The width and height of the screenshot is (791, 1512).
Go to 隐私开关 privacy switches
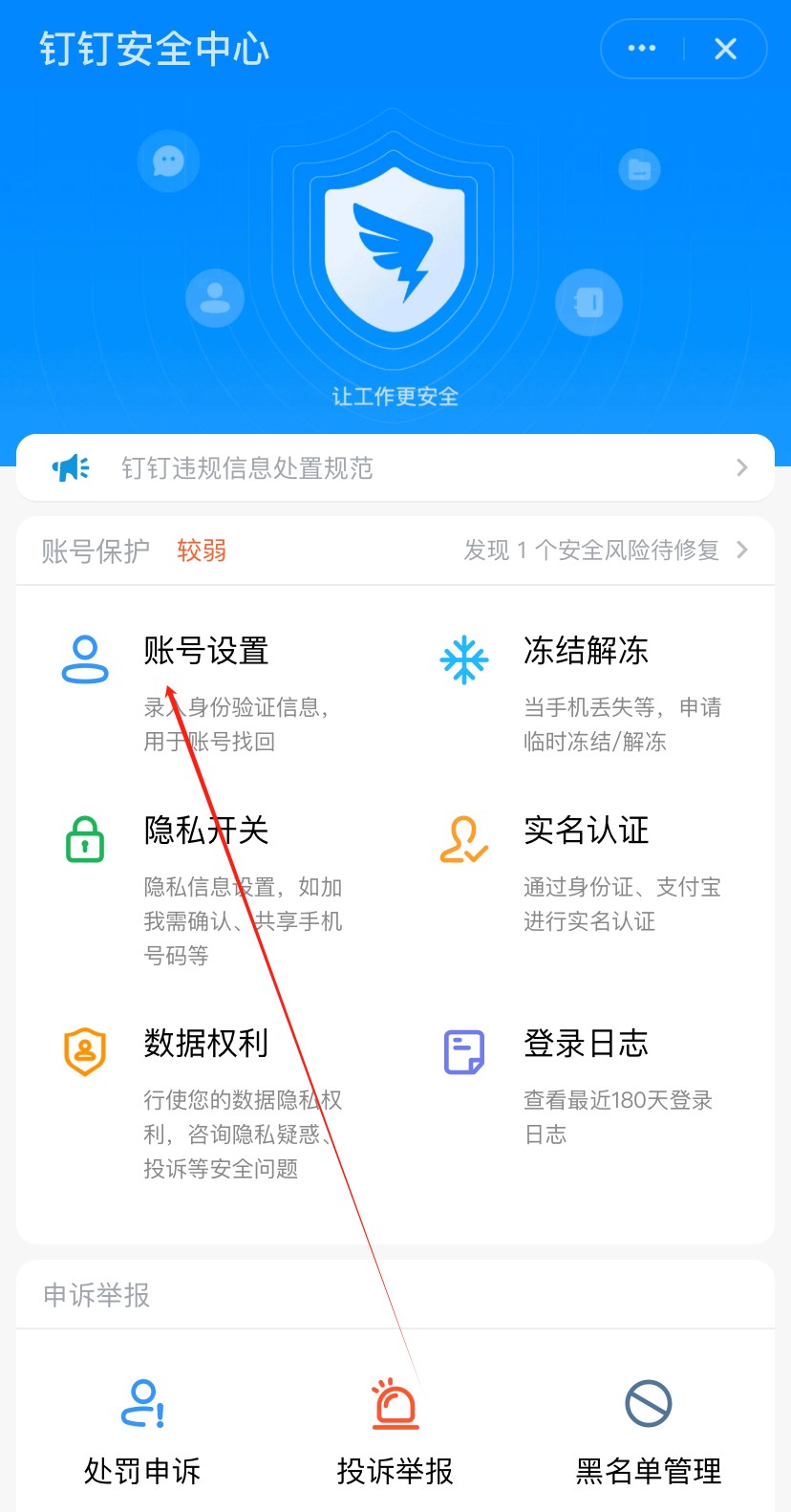click(205, 831)
